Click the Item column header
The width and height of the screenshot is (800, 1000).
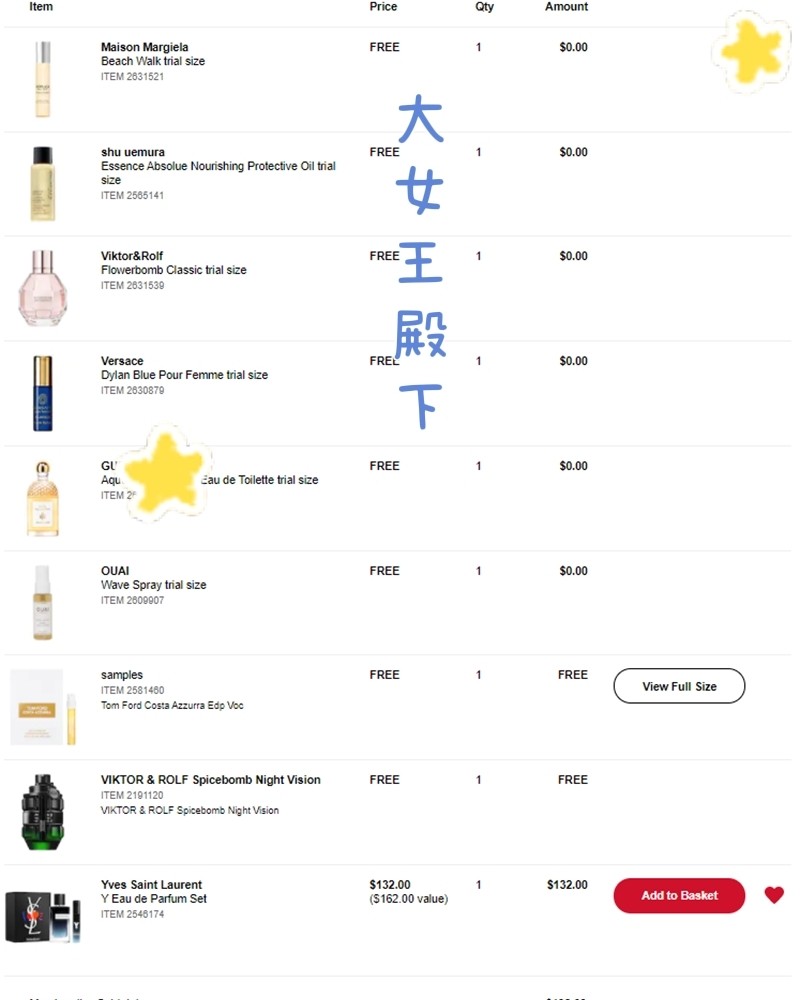click(41, 7)
